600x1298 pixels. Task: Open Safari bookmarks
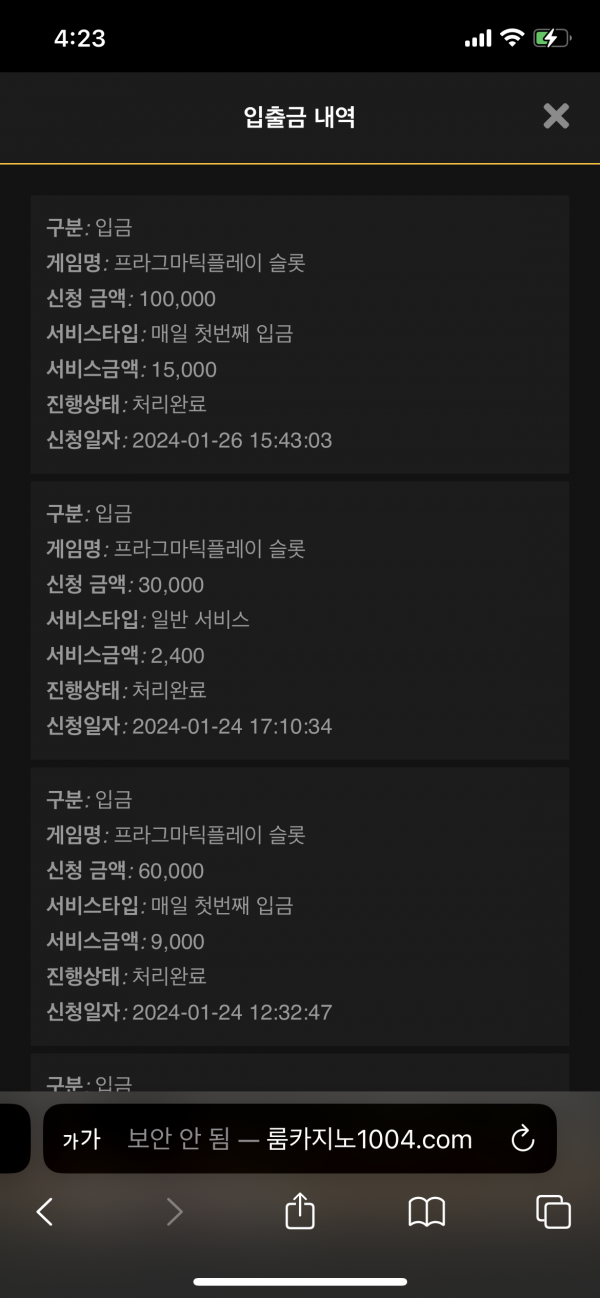coord(427,1213)
